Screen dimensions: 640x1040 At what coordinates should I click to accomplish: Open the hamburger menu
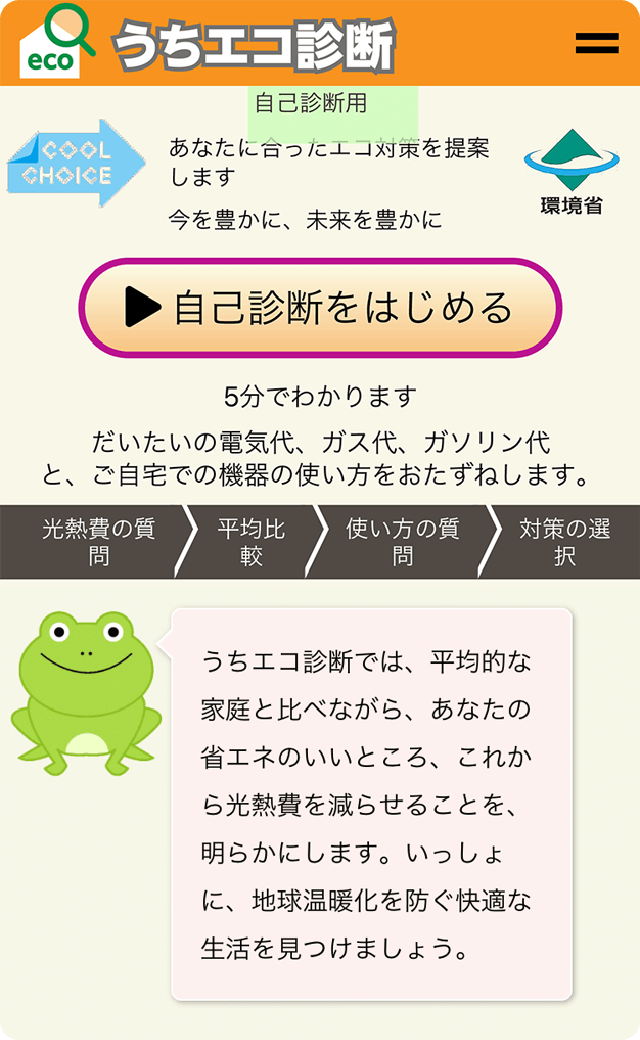[x=597, y=43]
